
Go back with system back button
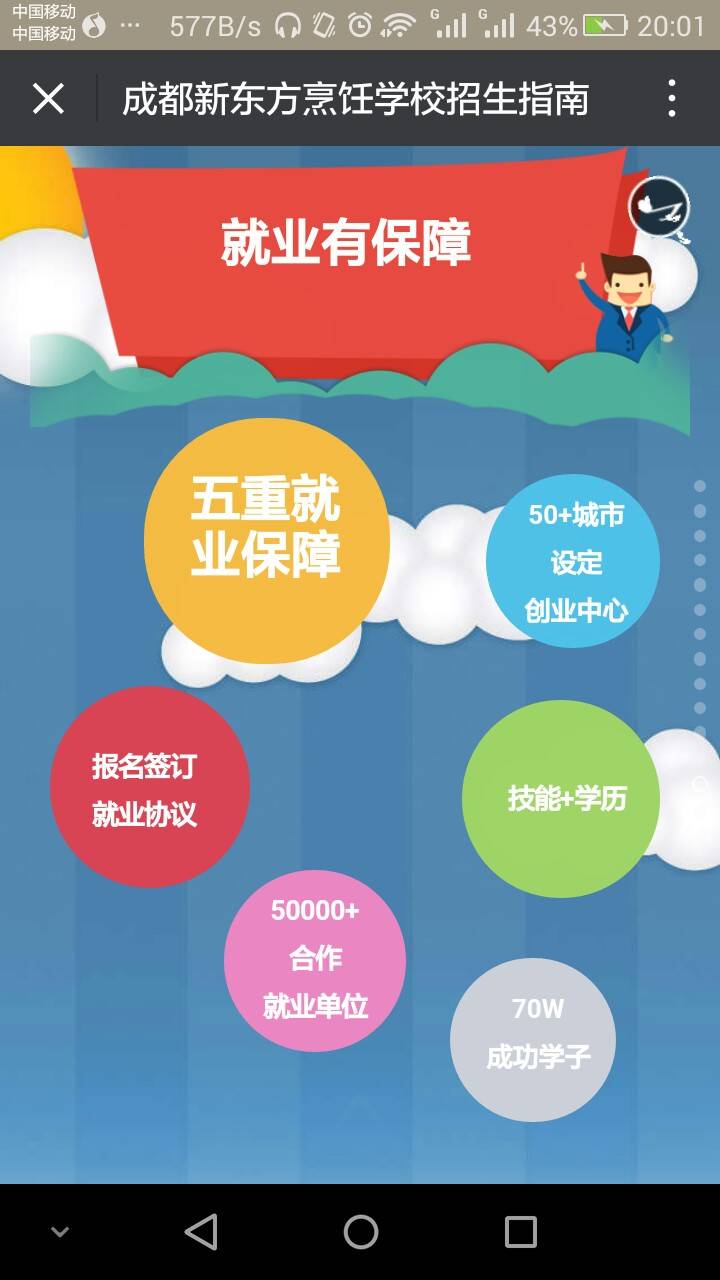click(x=201, y=1232)
